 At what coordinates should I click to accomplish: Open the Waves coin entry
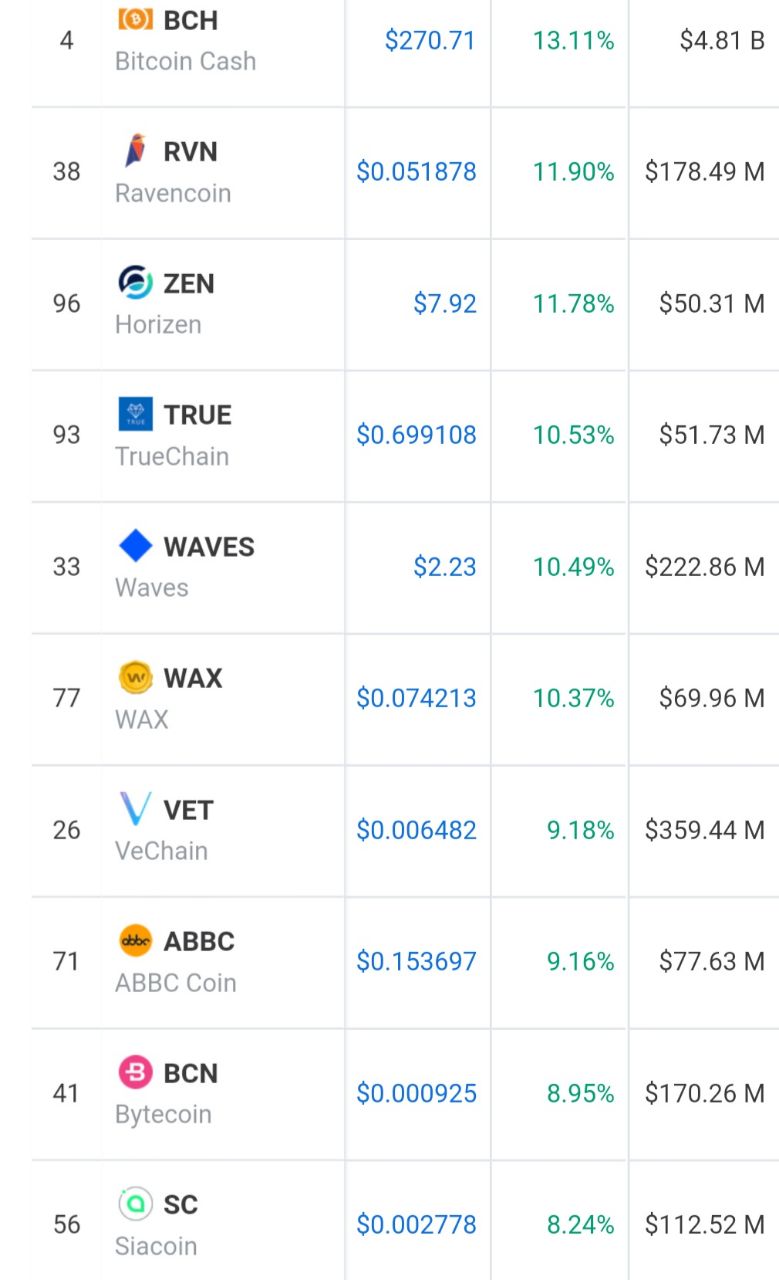405,568
